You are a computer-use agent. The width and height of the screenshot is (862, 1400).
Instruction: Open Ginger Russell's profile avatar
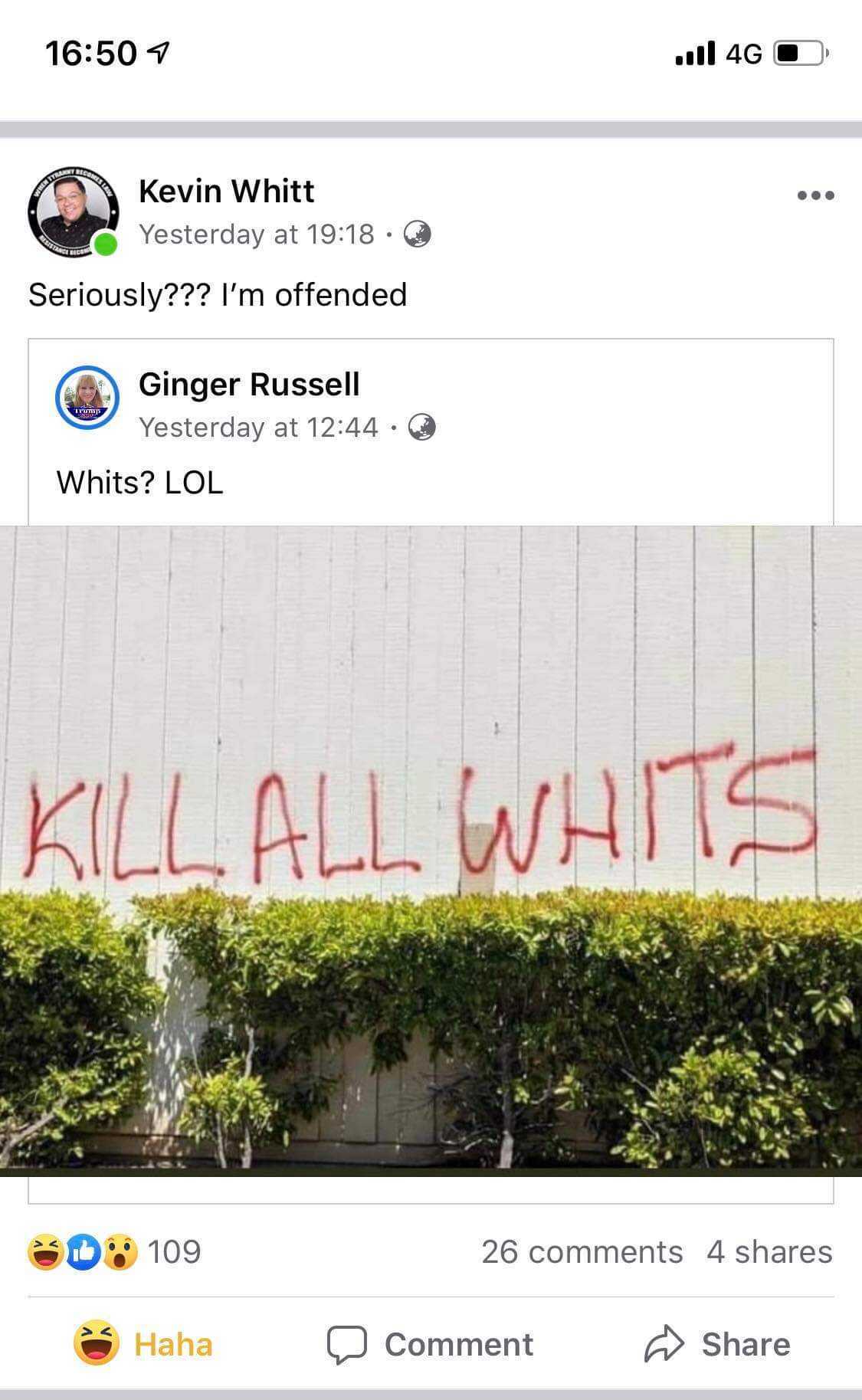click(87, 397)
